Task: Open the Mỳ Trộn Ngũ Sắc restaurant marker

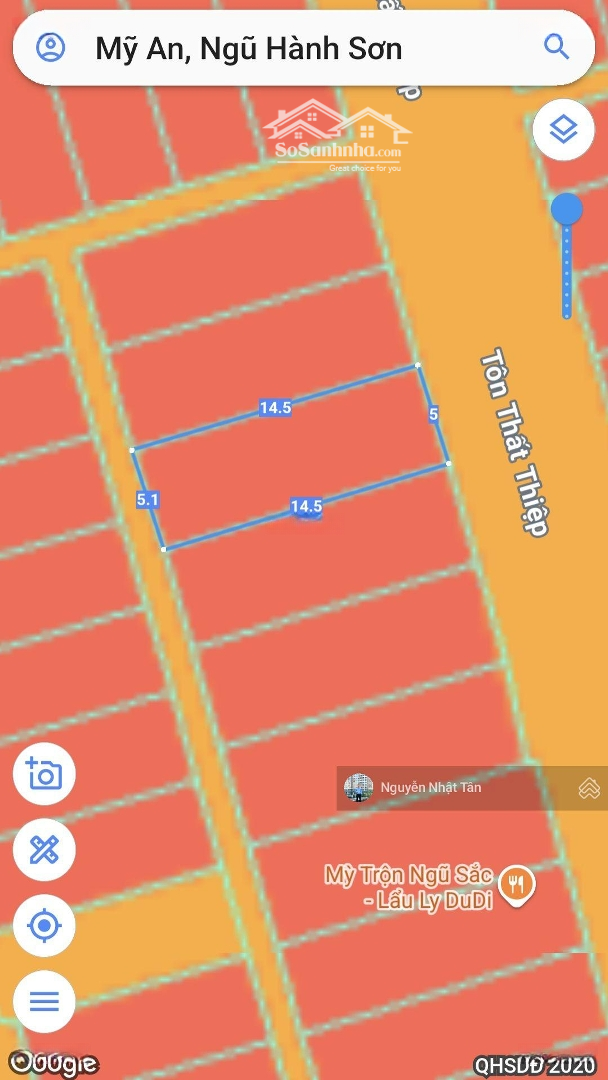Action: tap(517, 884)
